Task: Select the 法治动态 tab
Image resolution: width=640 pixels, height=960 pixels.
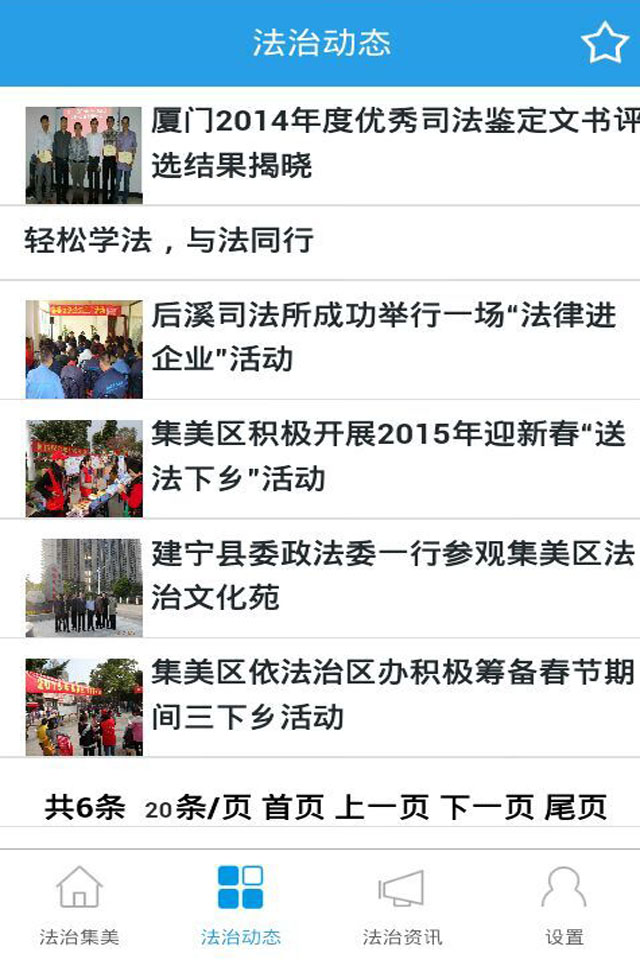Action: point(240,905)
